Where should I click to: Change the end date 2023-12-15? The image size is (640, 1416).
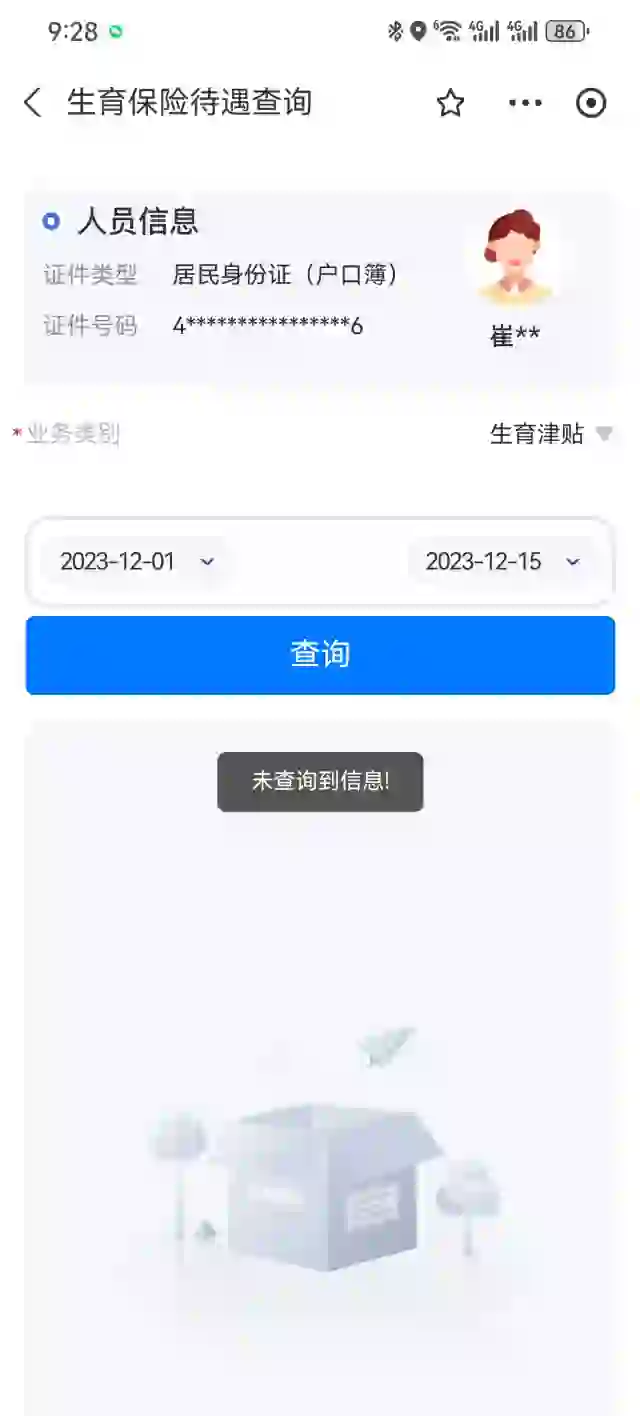click(503, 562)
